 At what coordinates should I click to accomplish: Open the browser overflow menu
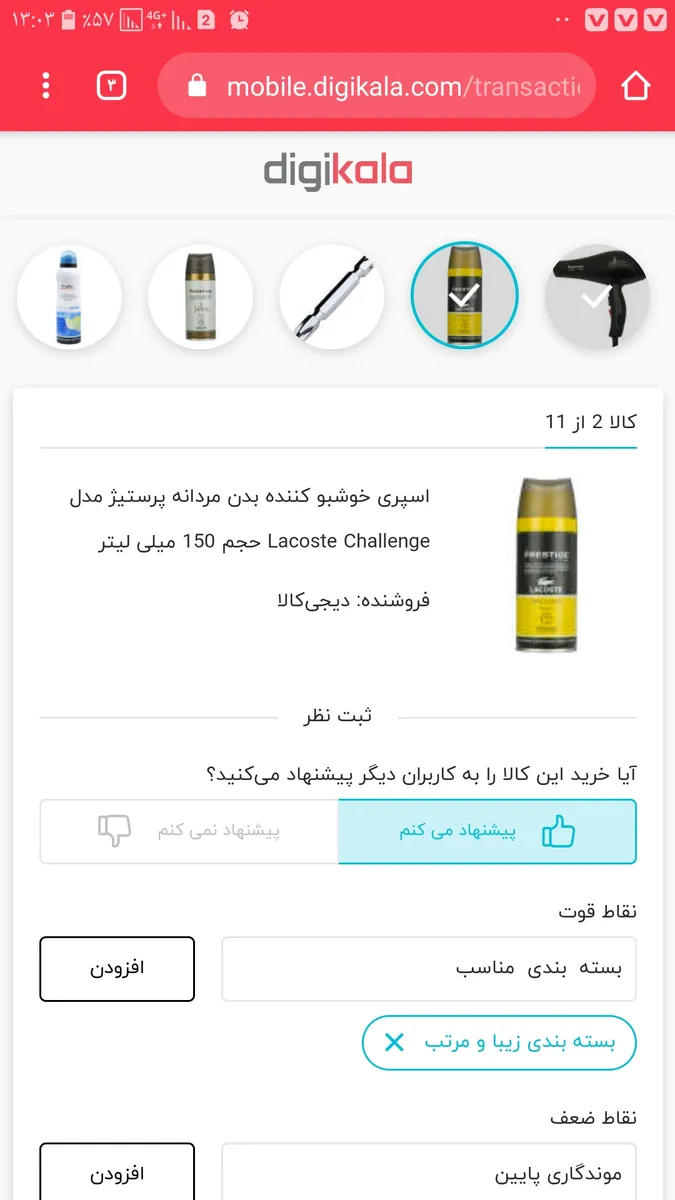46,86
